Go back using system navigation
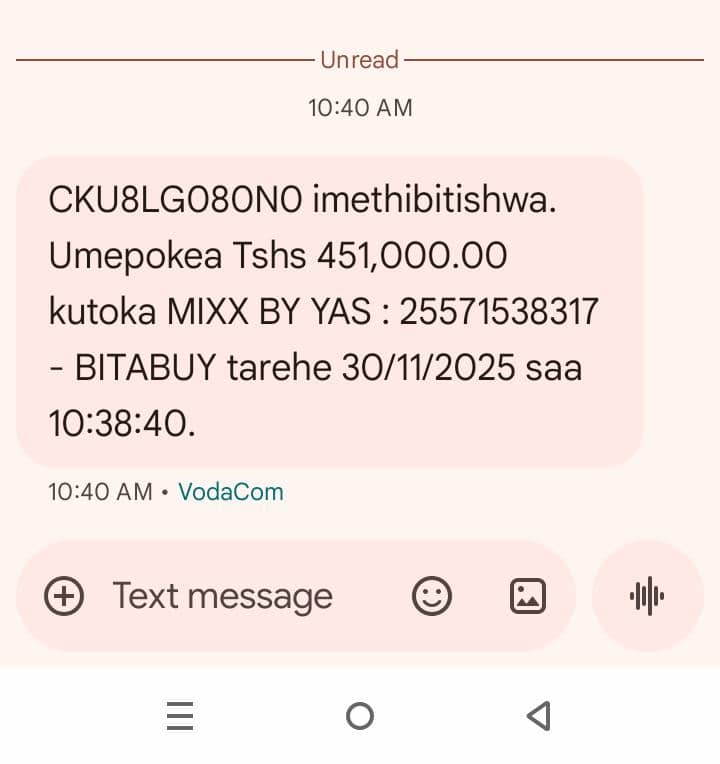The width and height of the screenshot is (720, 764). point(539,716)
